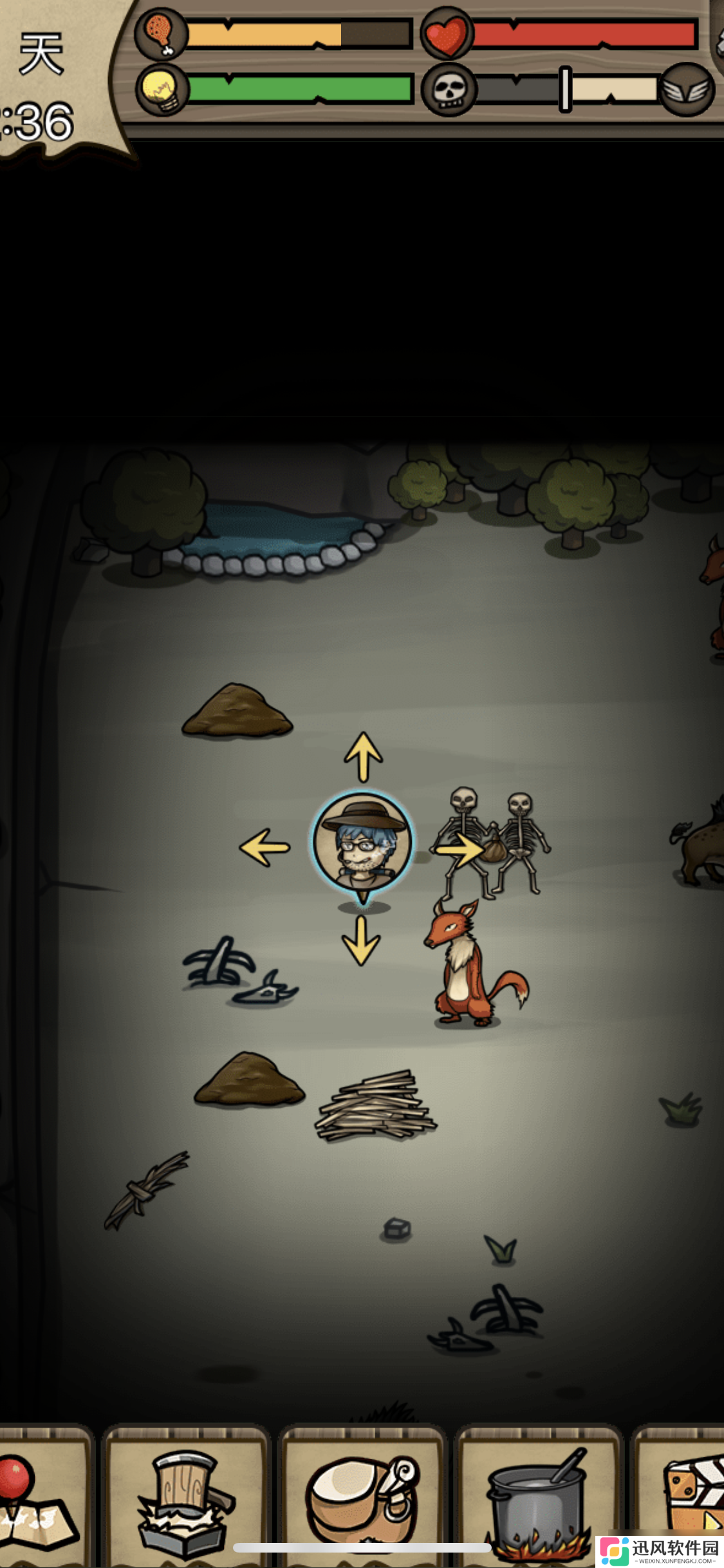The height and width of the screenshot is (1568, 724).
Task: Pick up the small grey stone
Action: tap(396, 1229)
